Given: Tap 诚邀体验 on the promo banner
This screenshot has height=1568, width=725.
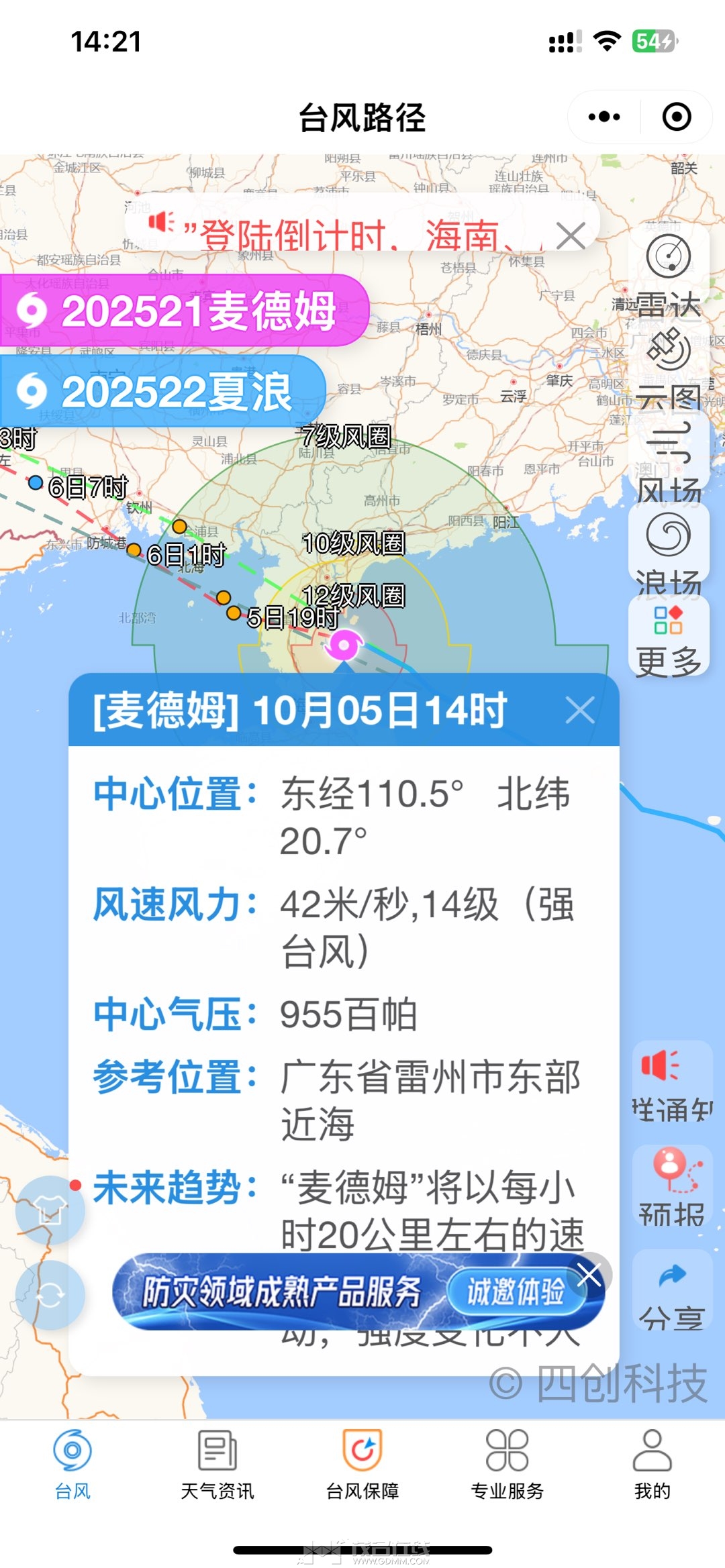Looking at the screenshot, I should [515, 1292].
